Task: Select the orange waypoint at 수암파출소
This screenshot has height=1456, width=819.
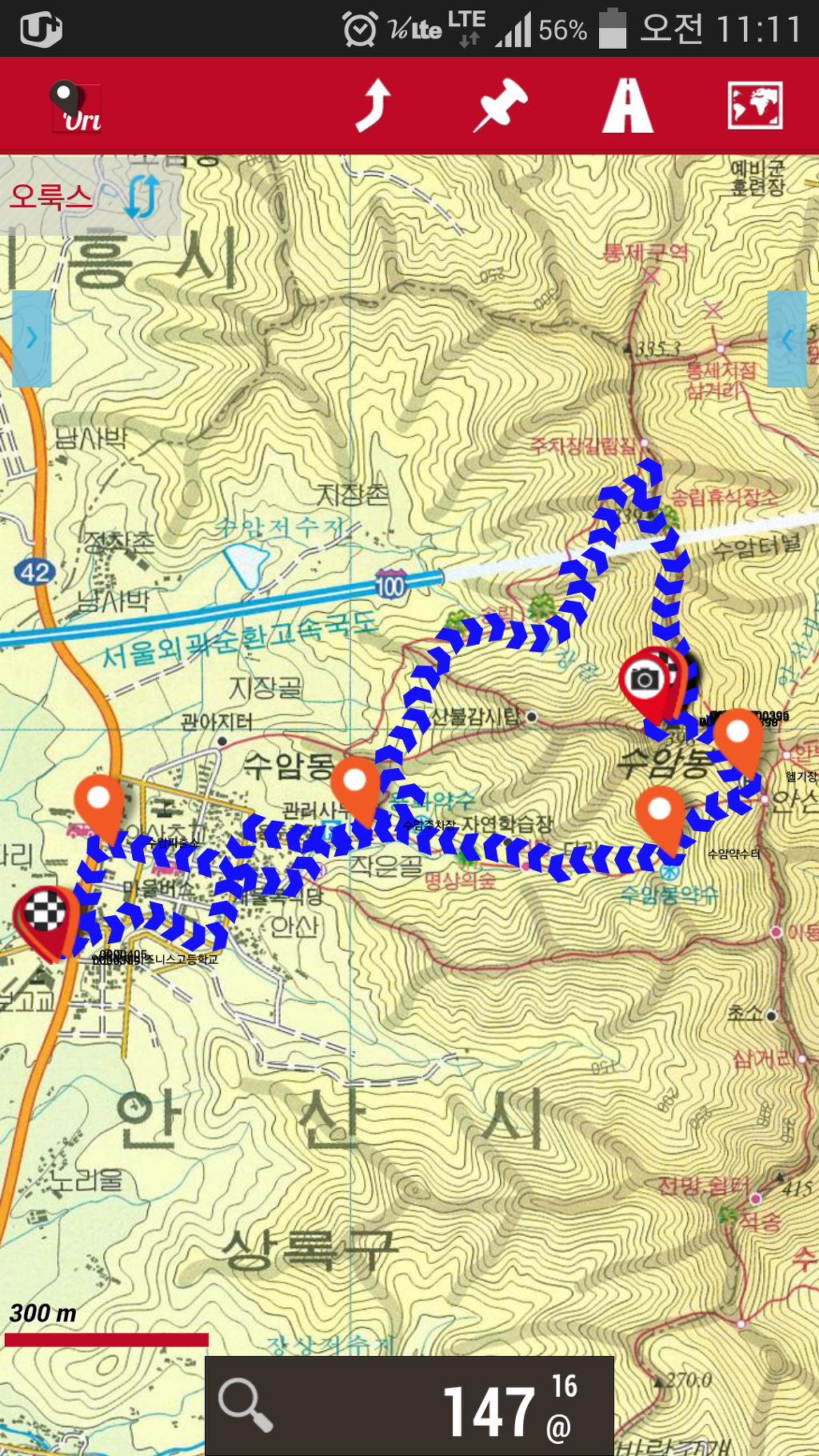Action: tap(98, 802)
